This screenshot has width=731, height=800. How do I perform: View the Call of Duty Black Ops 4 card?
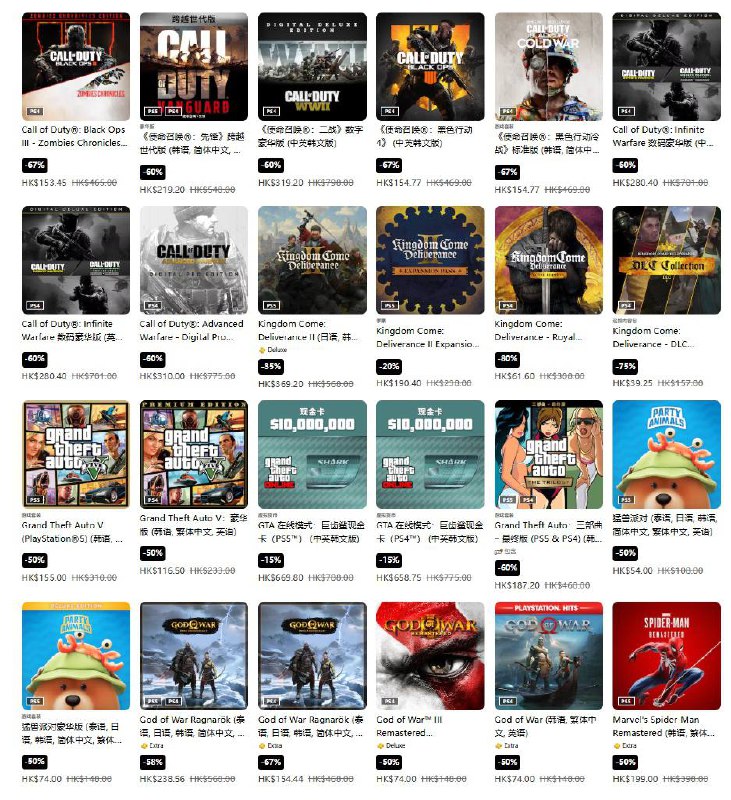(x=430, y=67)
